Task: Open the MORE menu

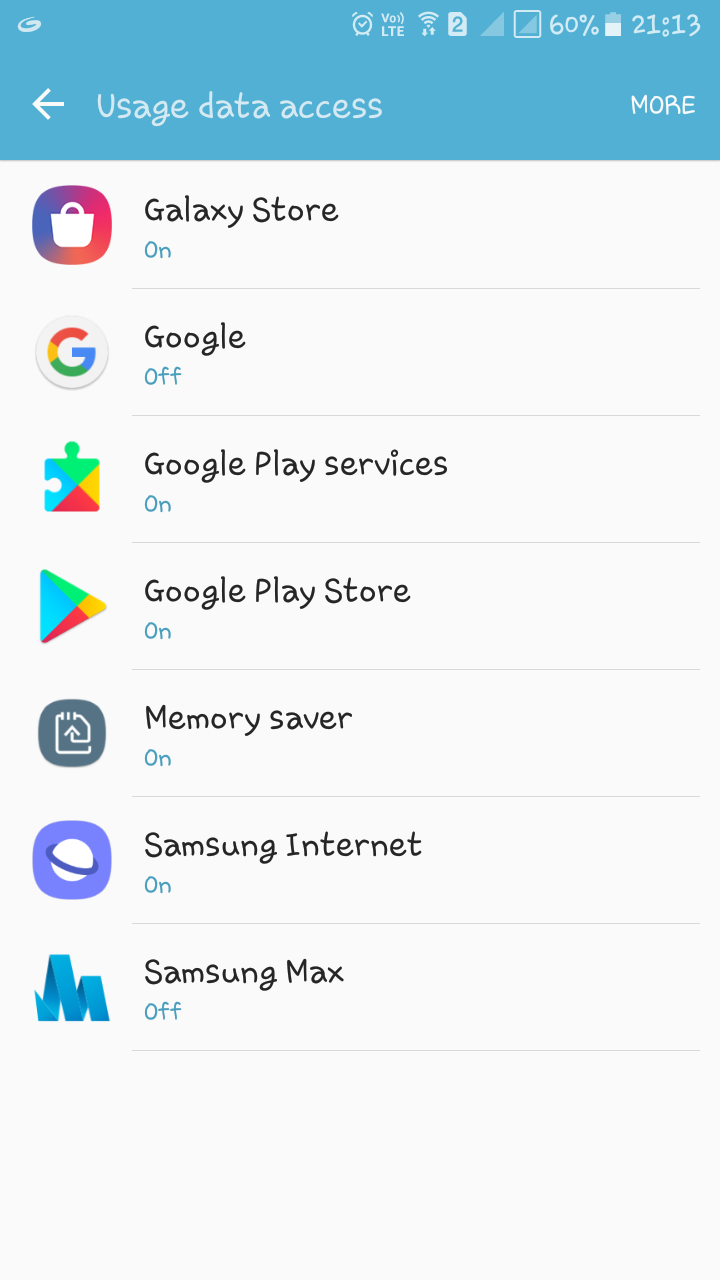Action: coord(663,105)
